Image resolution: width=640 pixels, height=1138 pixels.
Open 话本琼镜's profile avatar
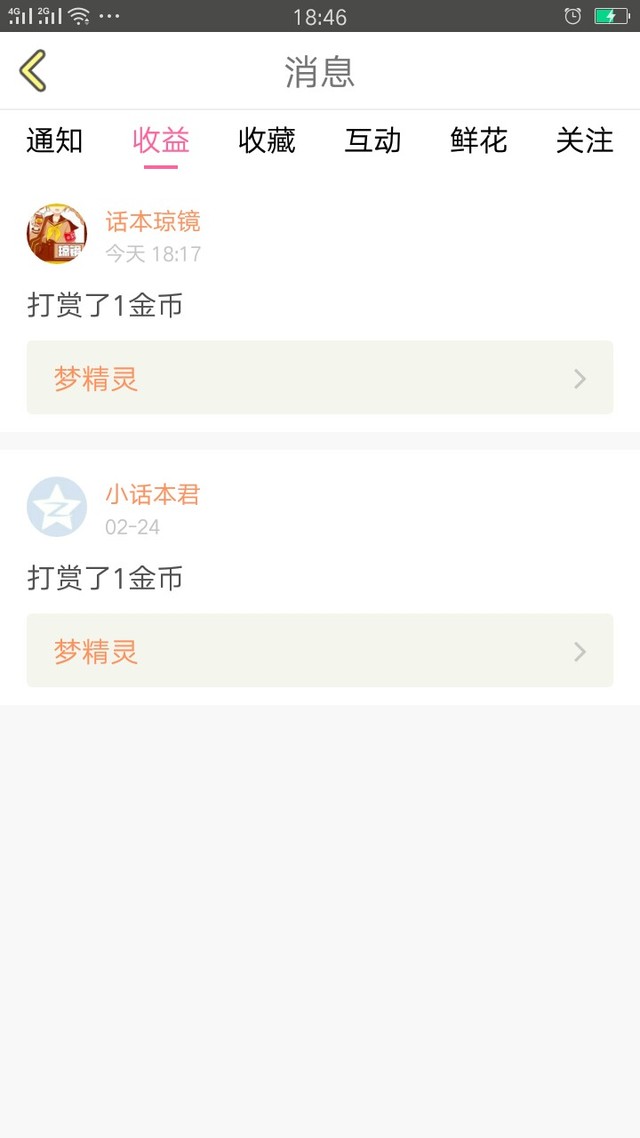point(57,234)
